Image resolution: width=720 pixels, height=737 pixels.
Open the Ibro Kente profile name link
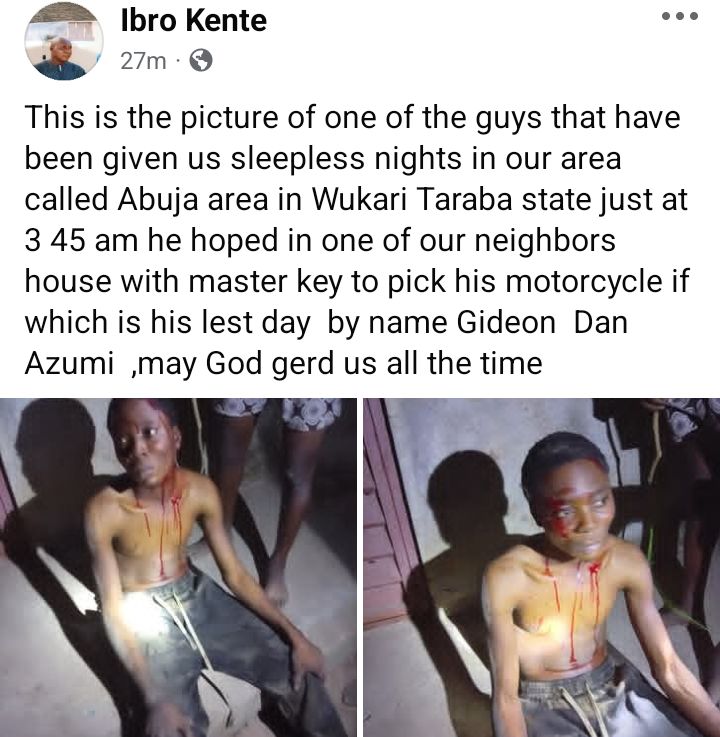193,19
